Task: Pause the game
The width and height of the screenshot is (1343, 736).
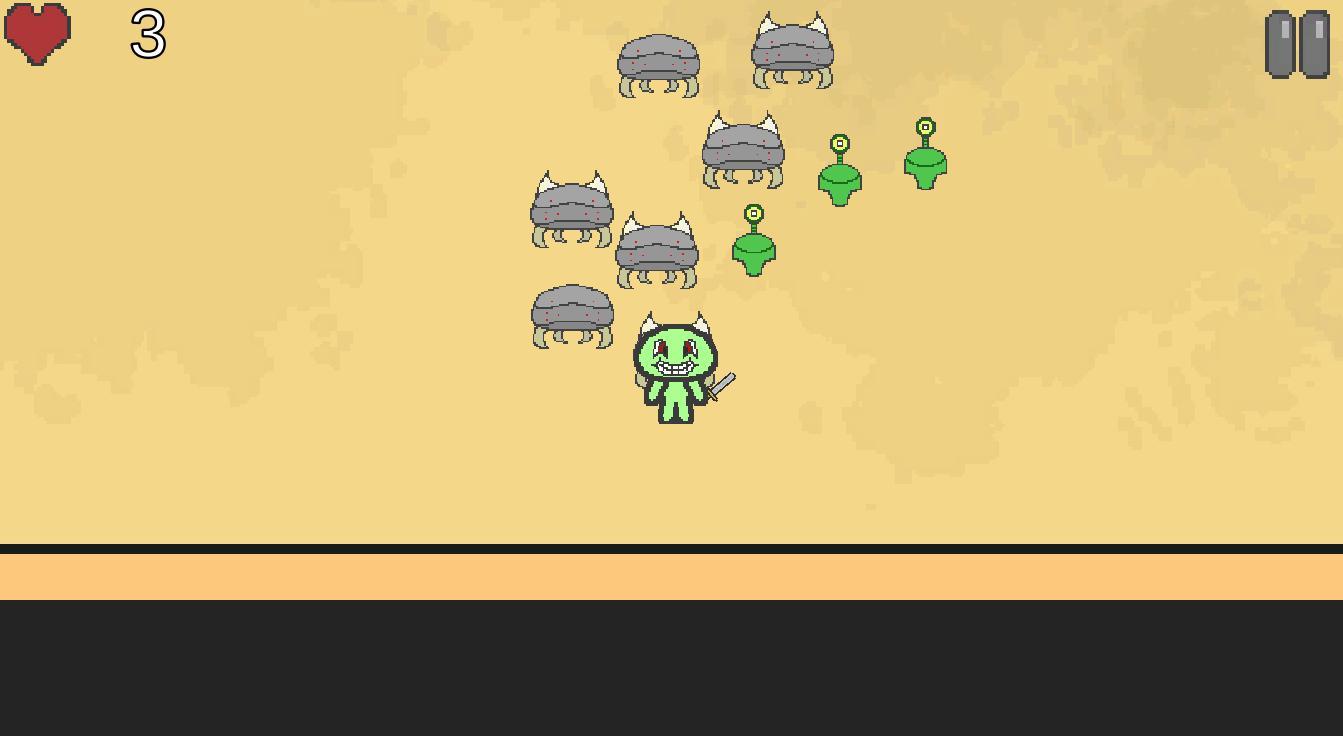Action: pos(1297,44)
